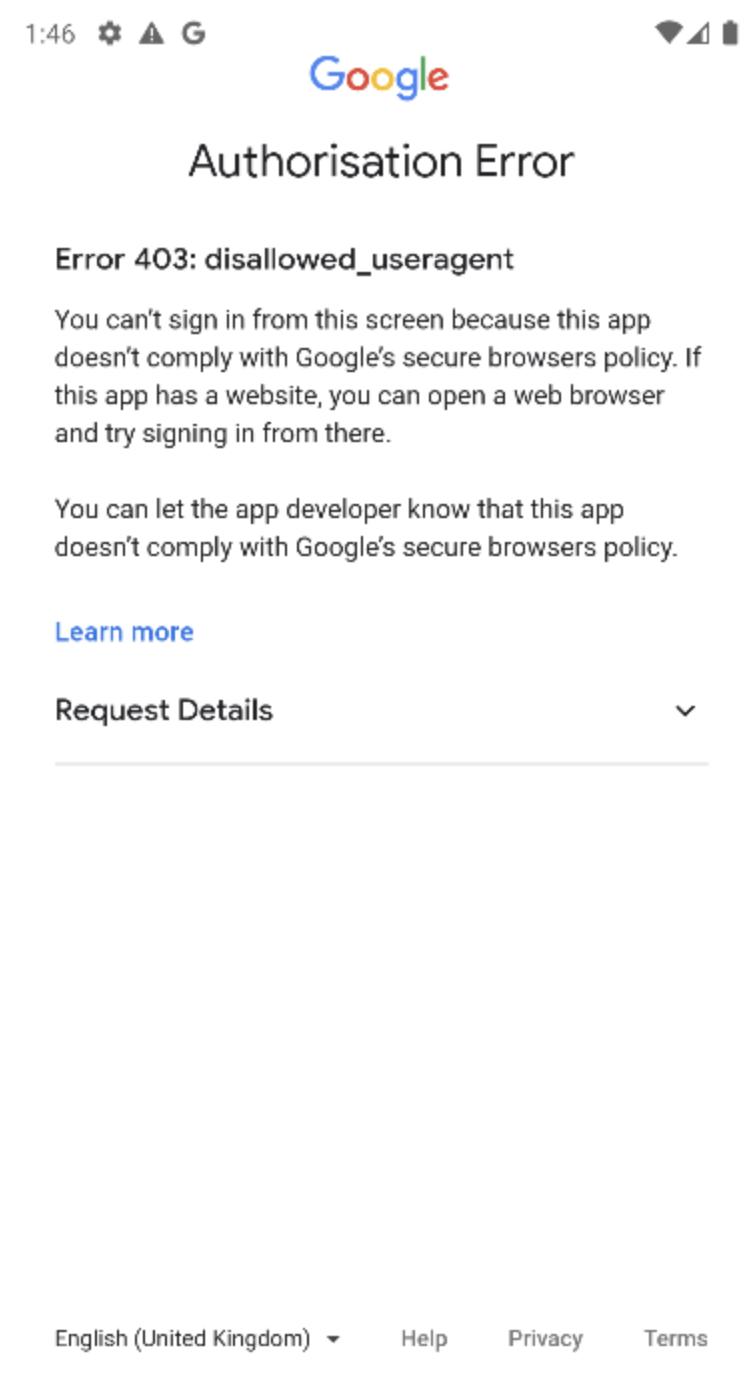
Task: Open the Help link
Action: coord(424,1338)
